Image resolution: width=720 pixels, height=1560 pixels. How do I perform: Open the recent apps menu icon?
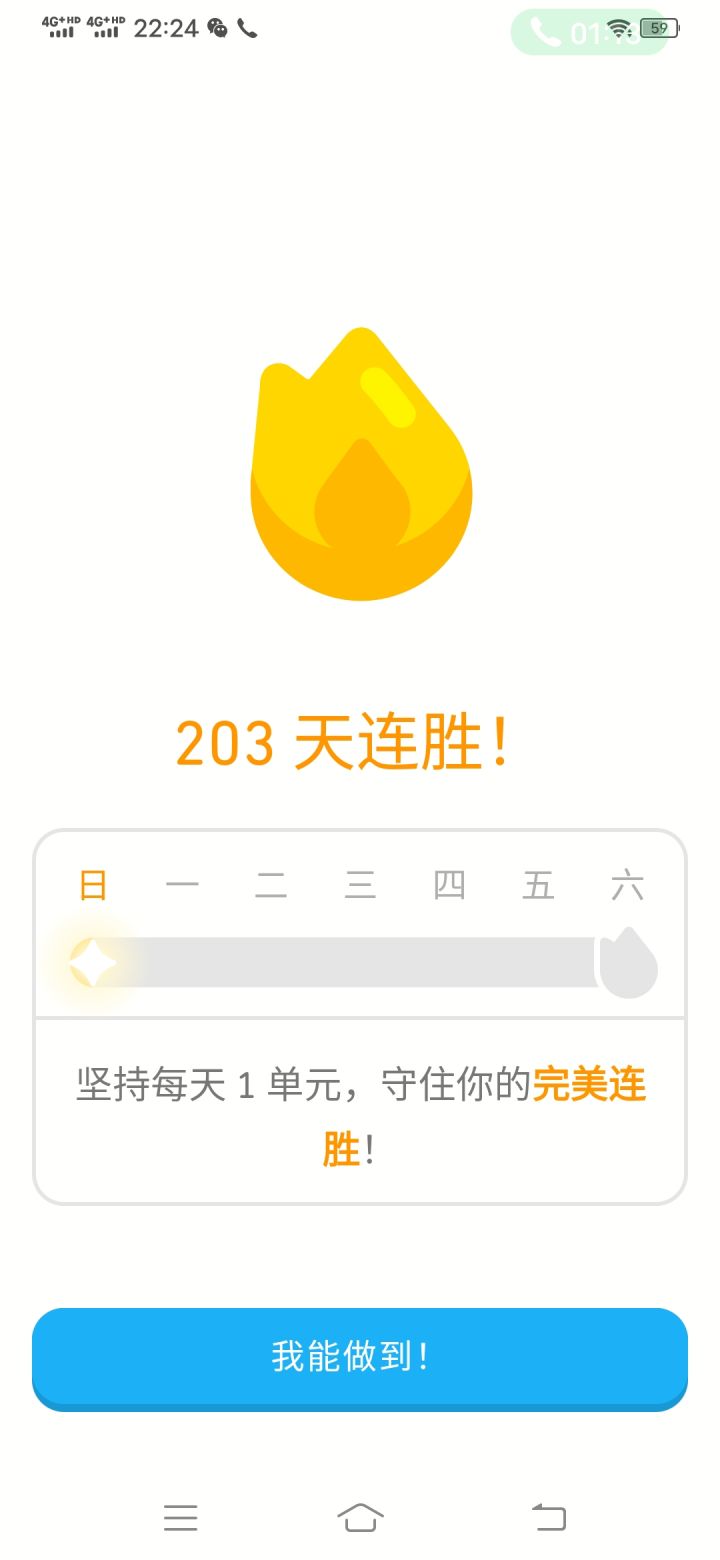tap(180, 1518)
